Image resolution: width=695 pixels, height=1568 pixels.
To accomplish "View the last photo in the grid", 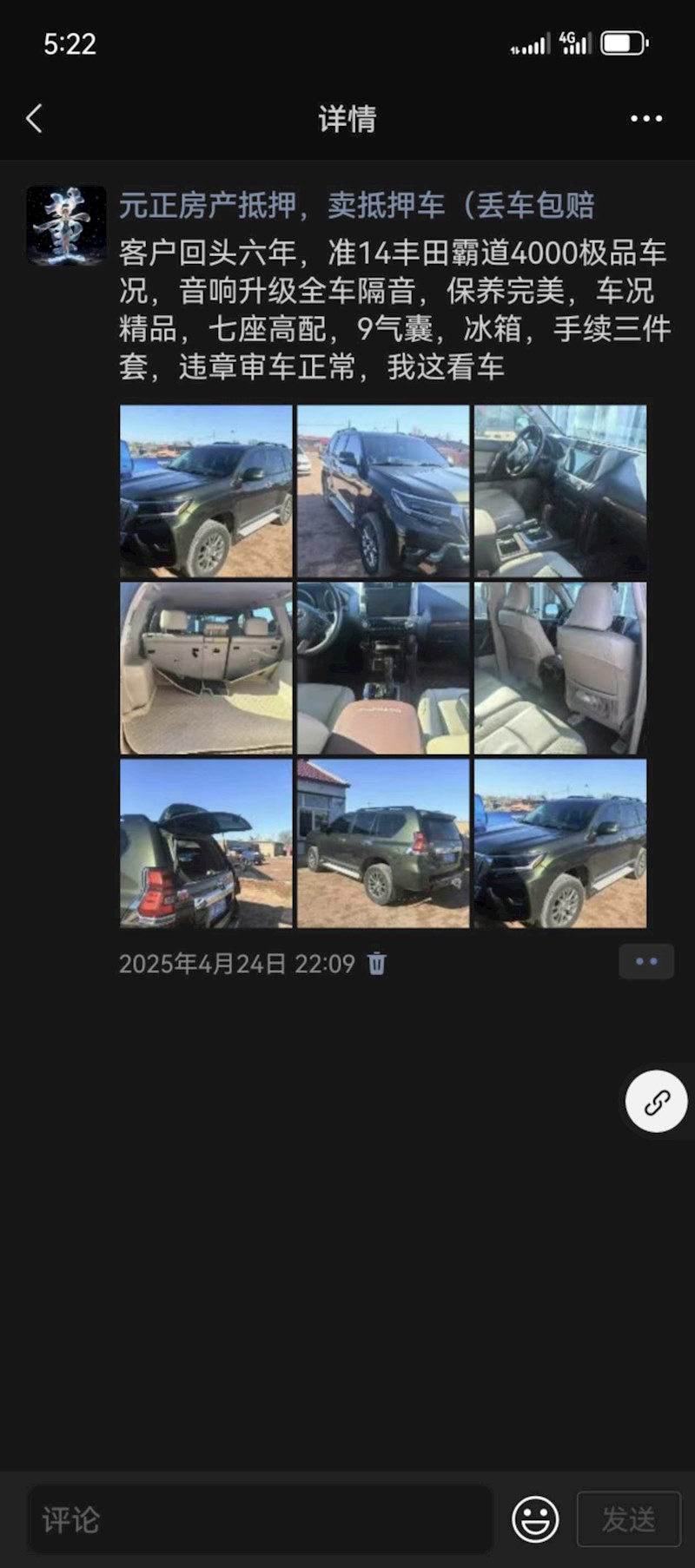I will (560, 844).
